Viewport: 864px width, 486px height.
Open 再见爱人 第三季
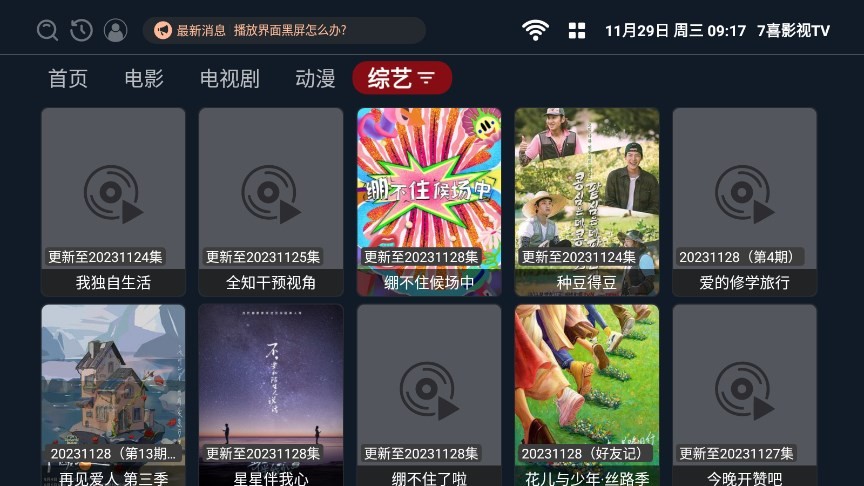(x=113, y=395)
